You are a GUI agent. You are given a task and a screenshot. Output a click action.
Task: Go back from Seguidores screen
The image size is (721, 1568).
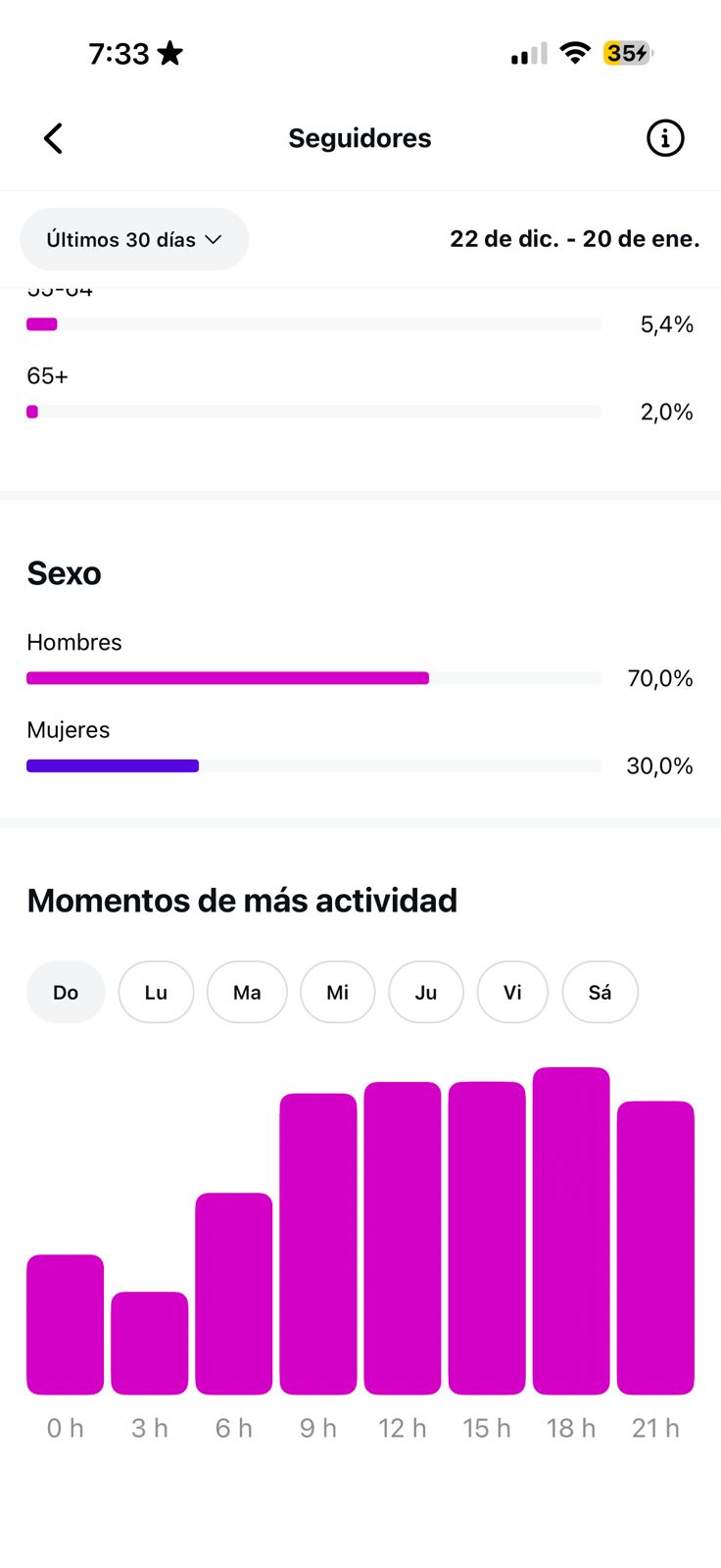(x=54, y=138)
